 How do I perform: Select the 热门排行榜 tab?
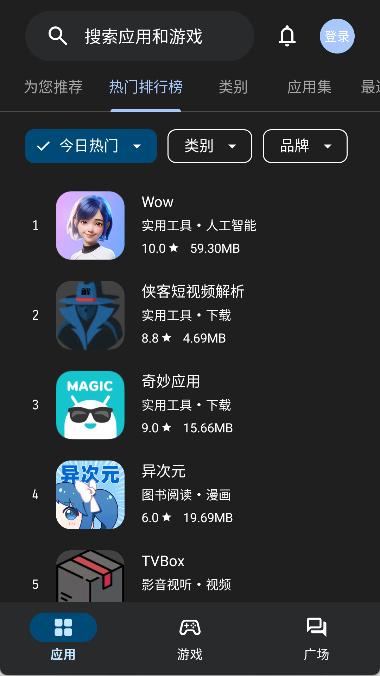click(146, 87)
